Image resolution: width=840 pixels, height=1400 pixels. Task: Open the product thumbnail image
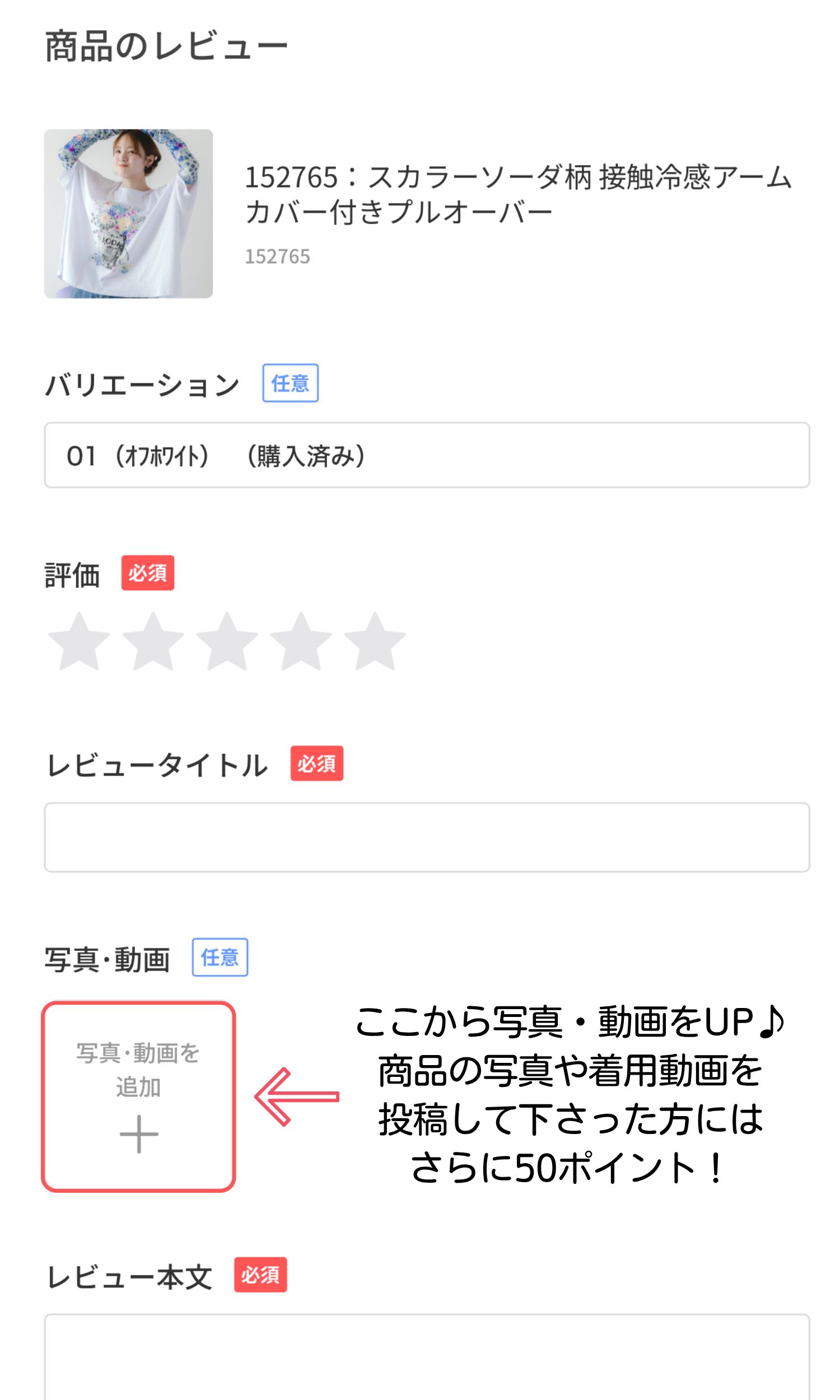click(x=128, y=213)
